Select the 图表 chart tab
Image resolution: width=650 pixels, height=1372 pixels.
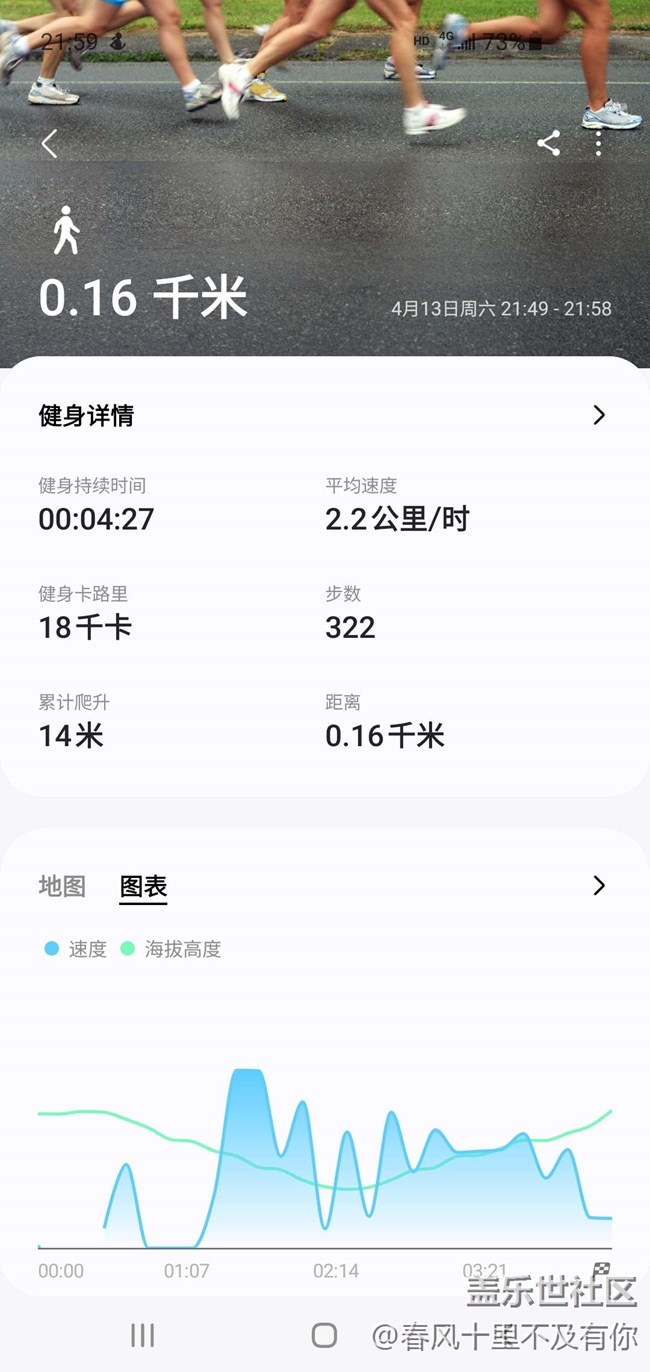point(143,886)
